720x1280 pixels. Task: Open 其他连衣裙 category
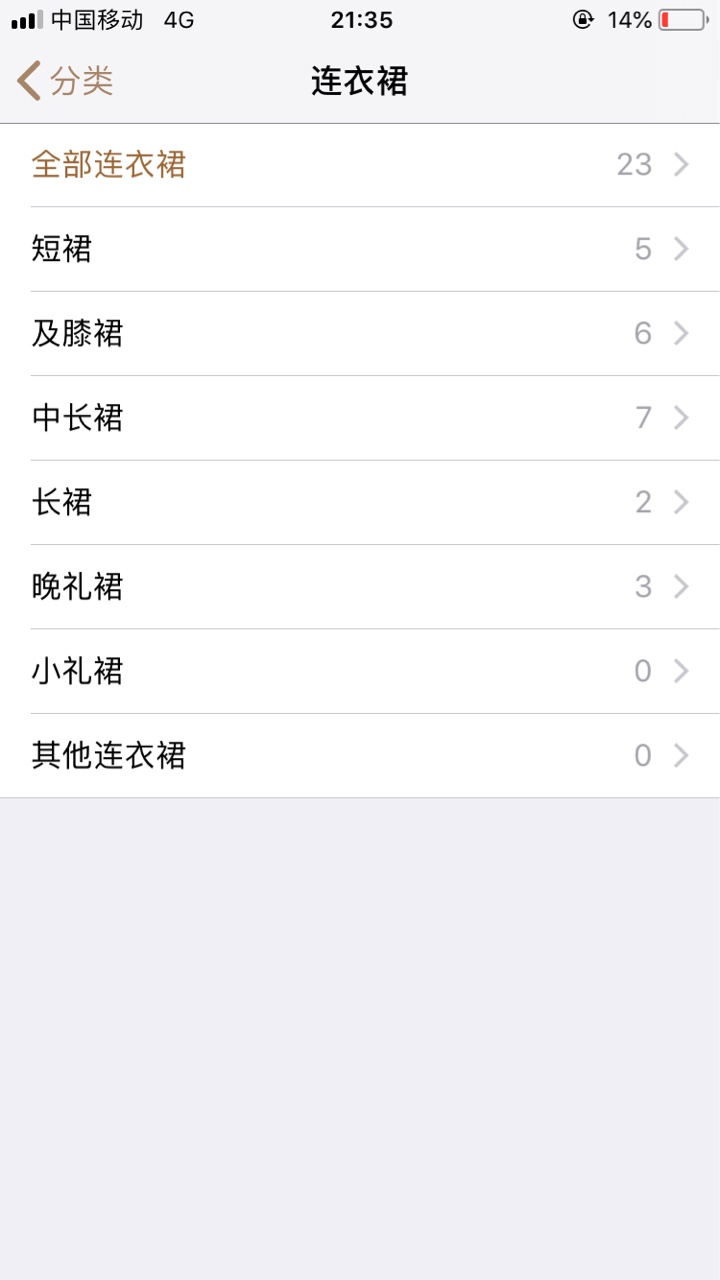pos(360,755)
